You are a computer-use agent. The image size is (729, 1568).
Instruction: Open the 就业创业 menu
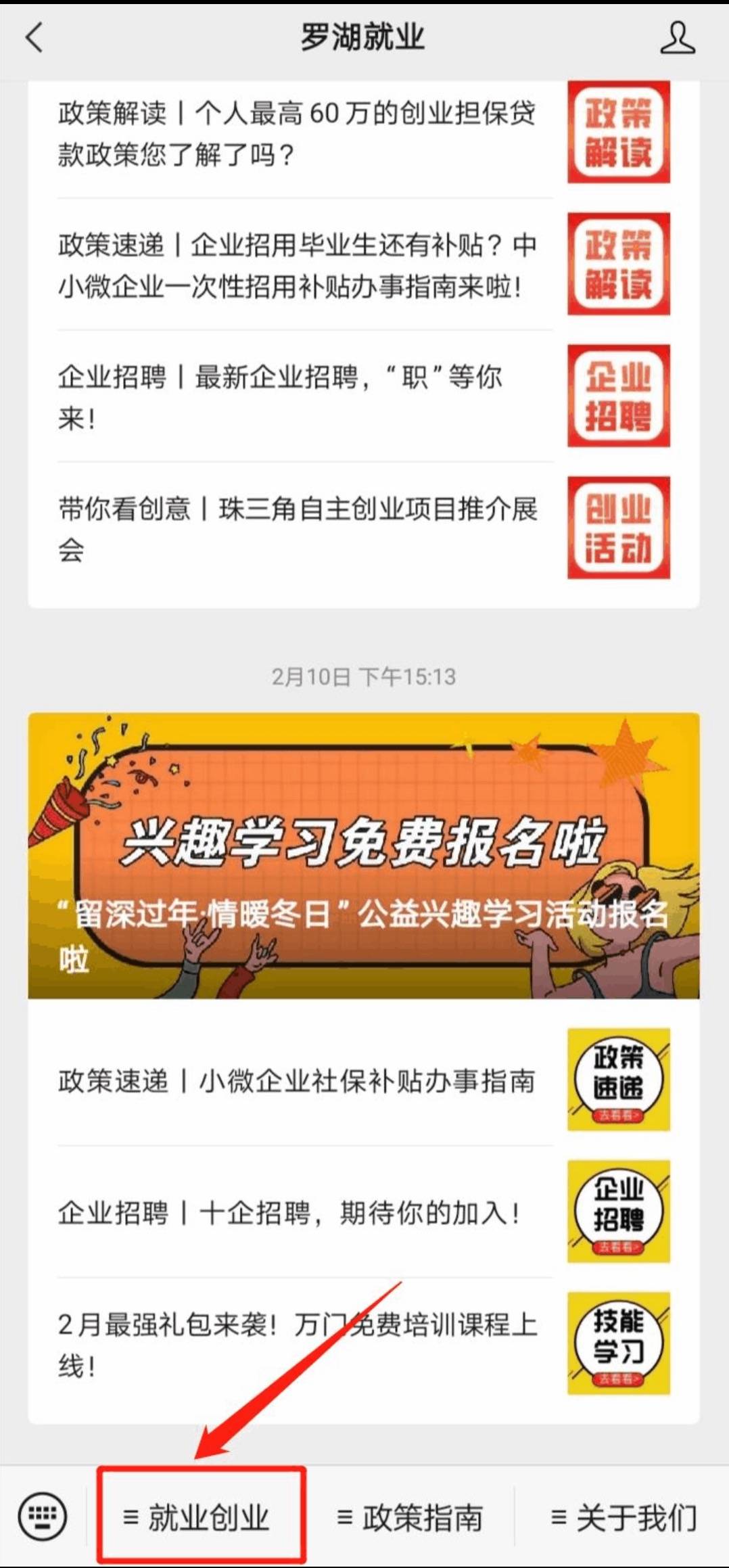pyautogui.click(x=201, y=1517)
